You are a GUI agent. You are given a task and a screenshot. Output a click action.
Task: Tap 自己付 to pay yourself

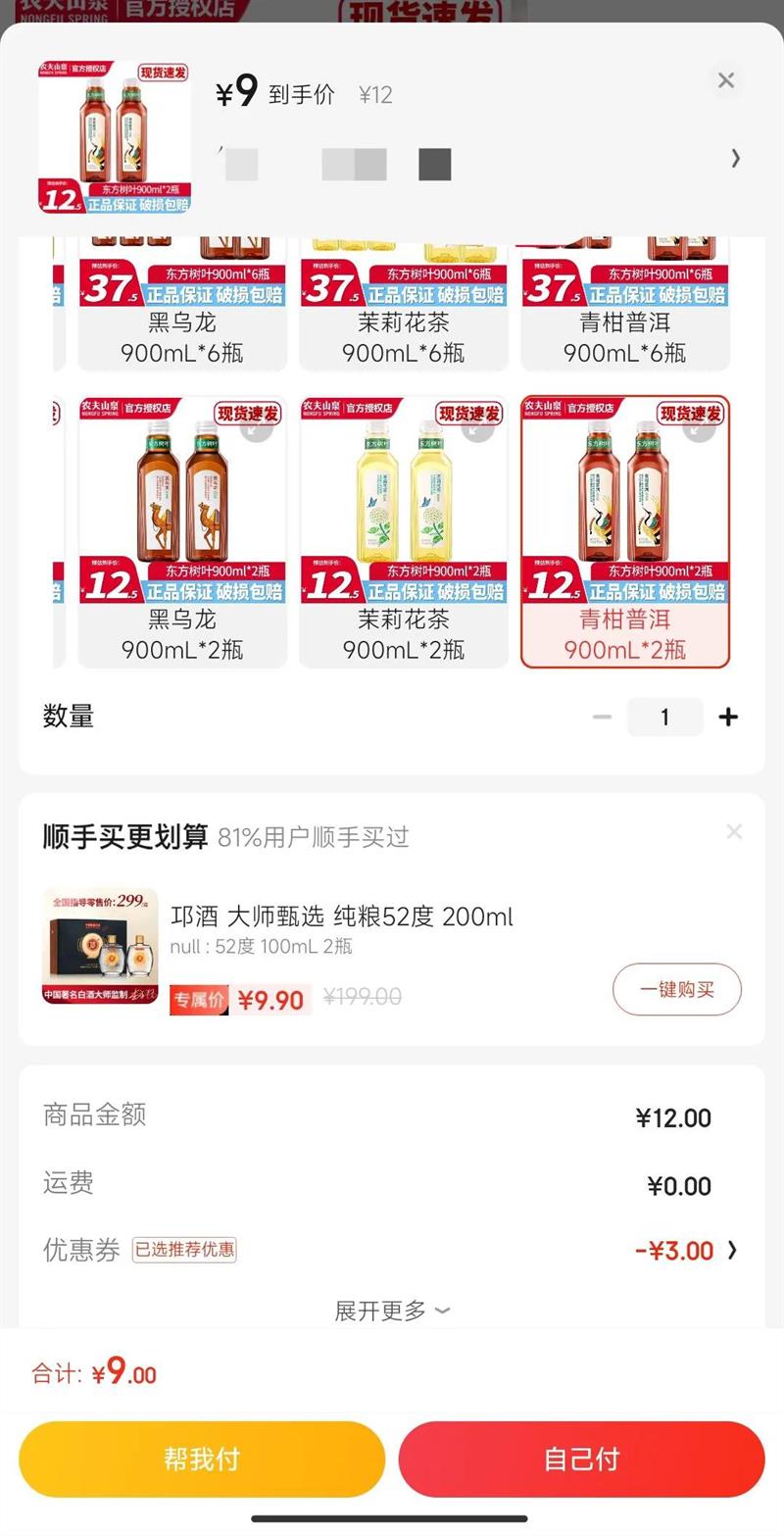[581, 1459]
